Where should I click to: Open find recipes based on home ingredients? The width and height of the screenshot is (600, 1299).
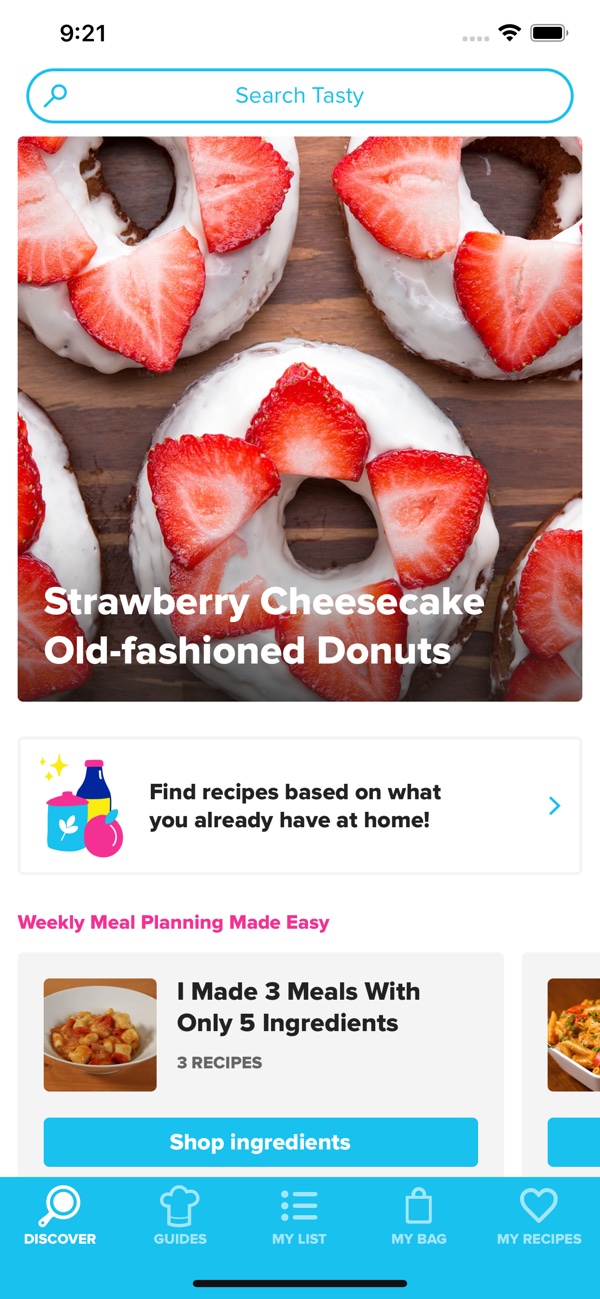coord(300,806)
